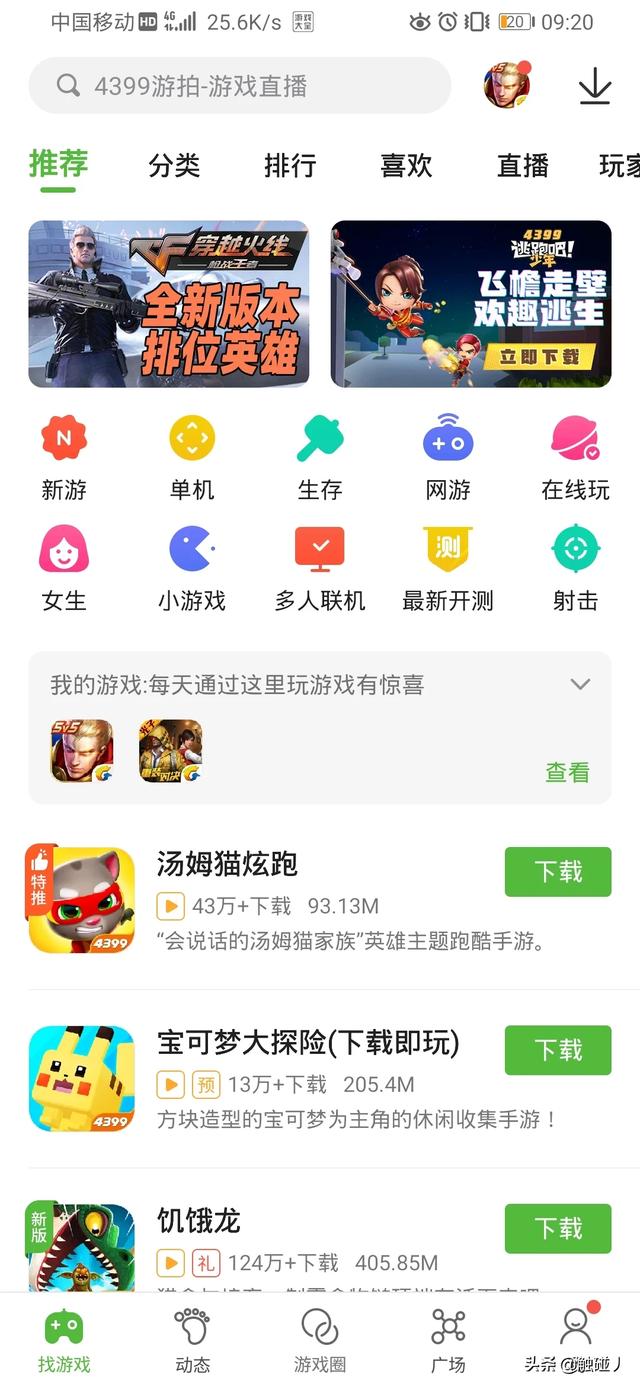Download 宝可梦大探险
Viewport: 640px width, 1387px height.
557,1050
